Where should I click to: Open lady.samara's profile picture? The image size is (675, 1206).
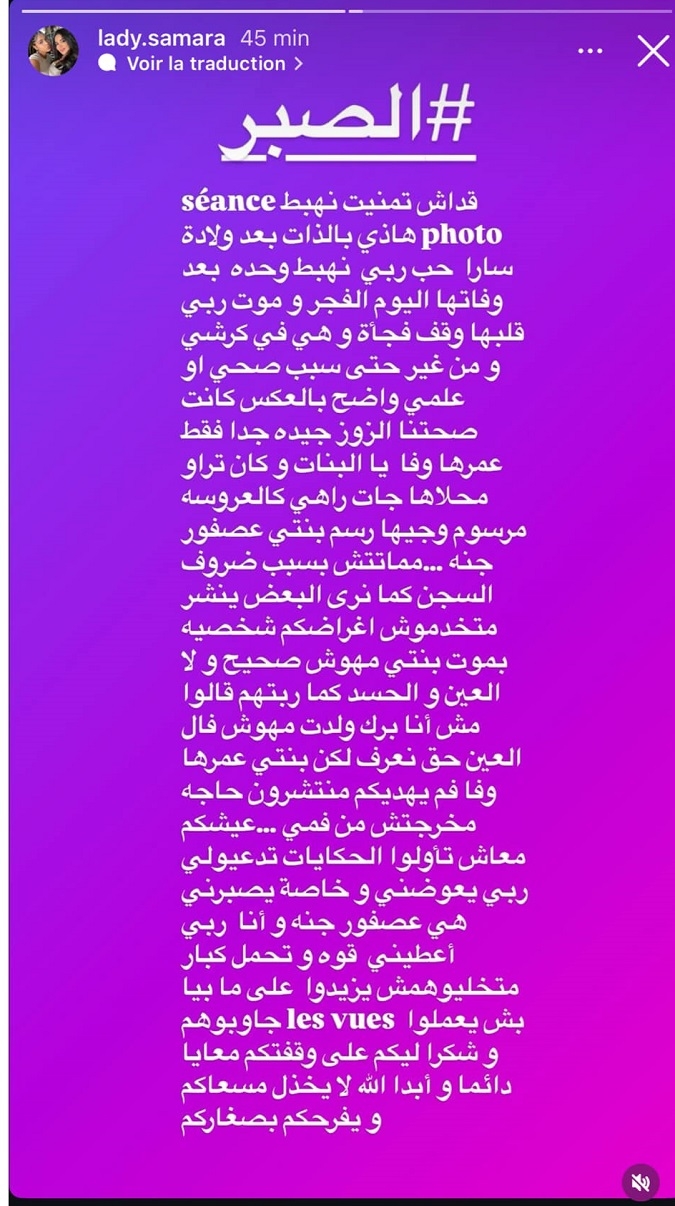[x=53, y=51]
